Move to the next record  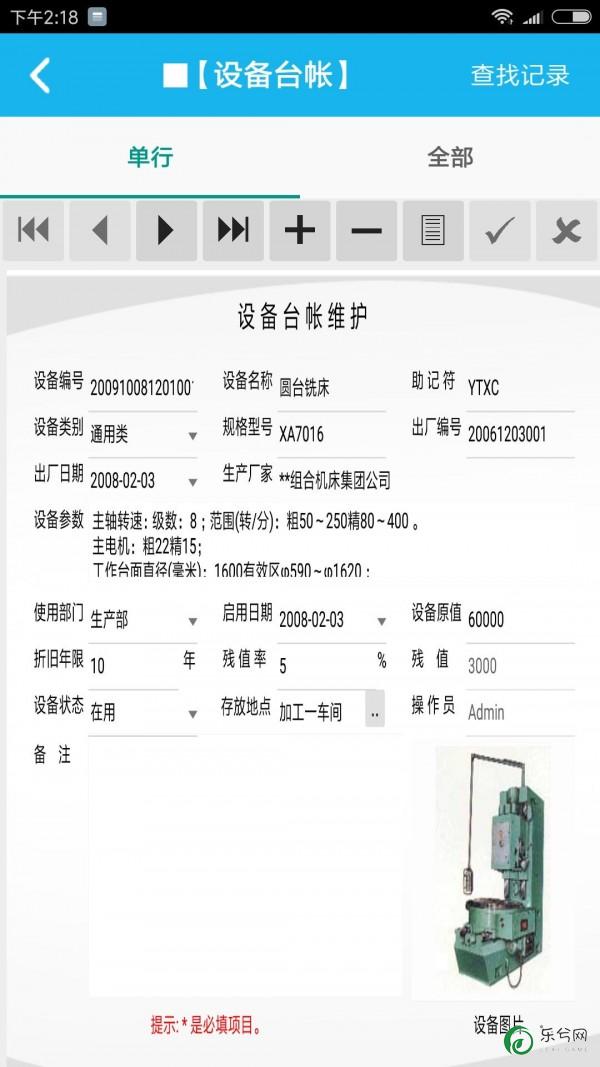click(x=167, y=231)
